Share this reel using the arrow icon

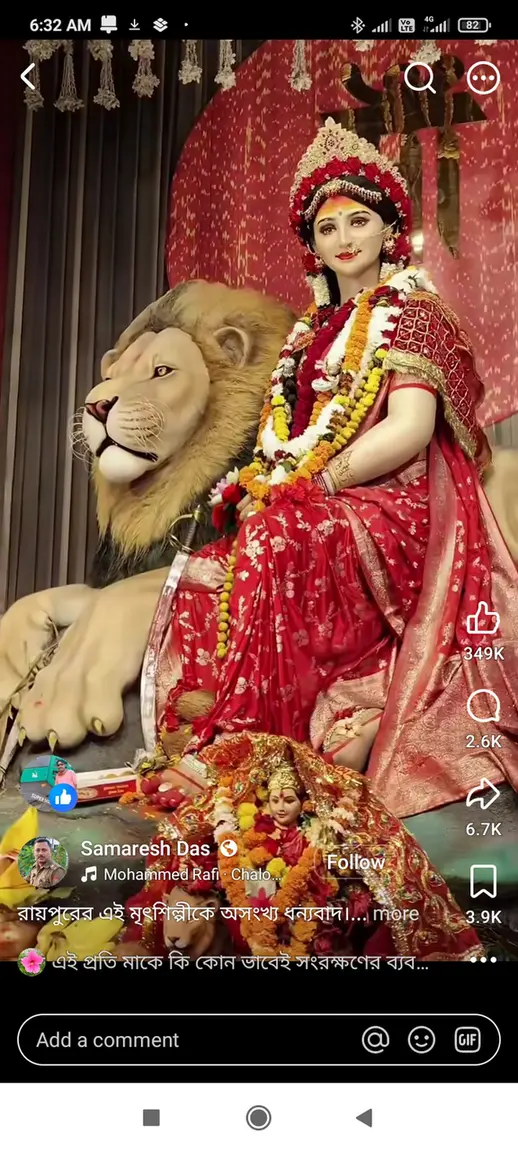point(483,794)
